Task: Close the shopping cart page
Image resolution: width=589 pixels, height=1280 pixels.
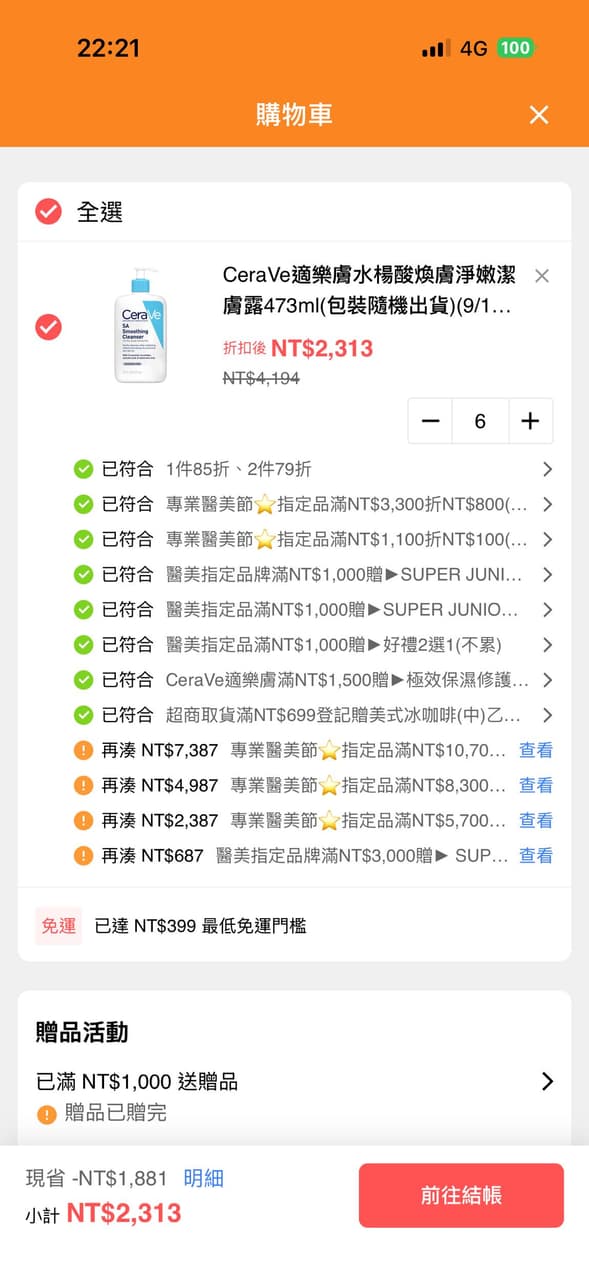Action: pos(539,115)
